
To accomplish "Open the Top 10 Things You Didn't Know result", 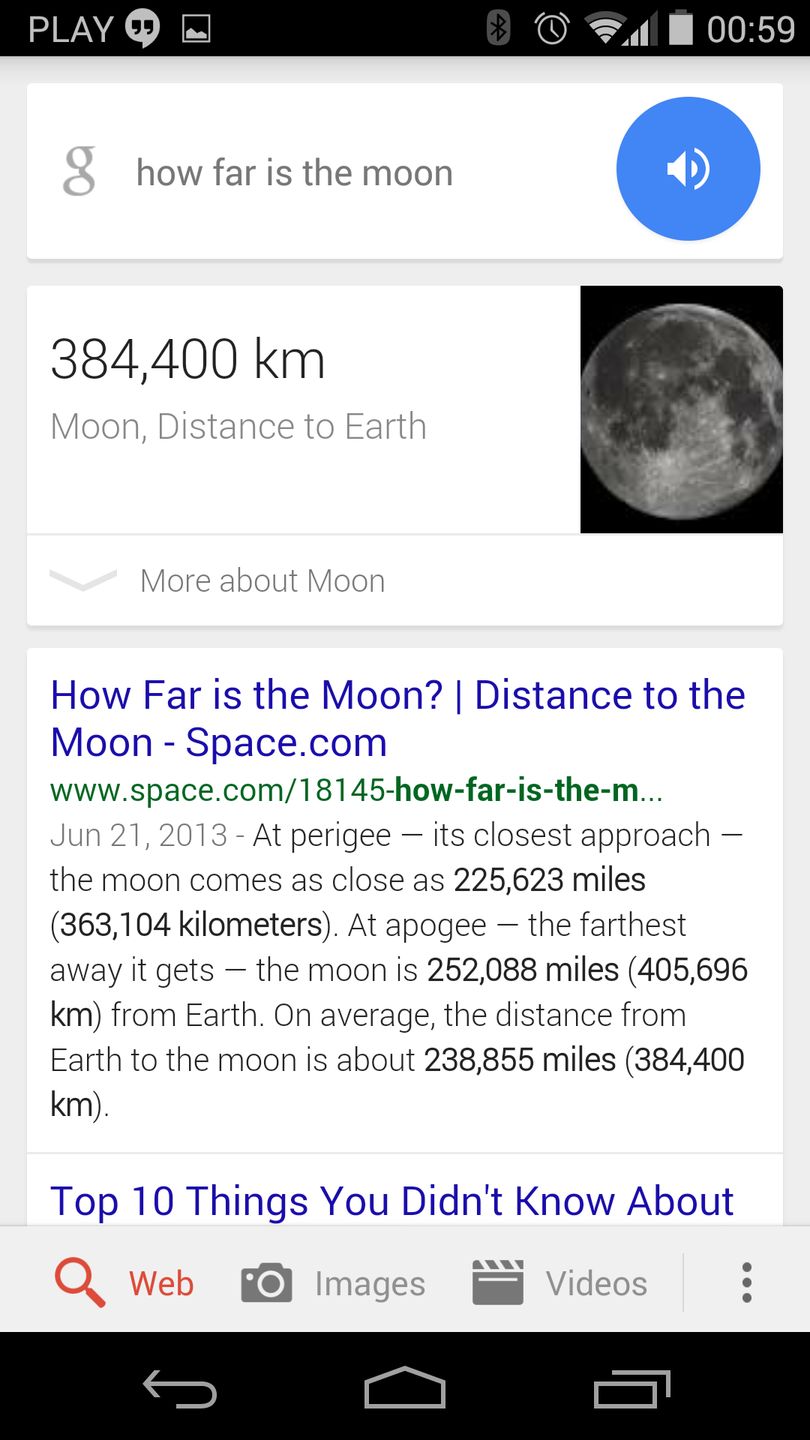I will pos(392,1201).
